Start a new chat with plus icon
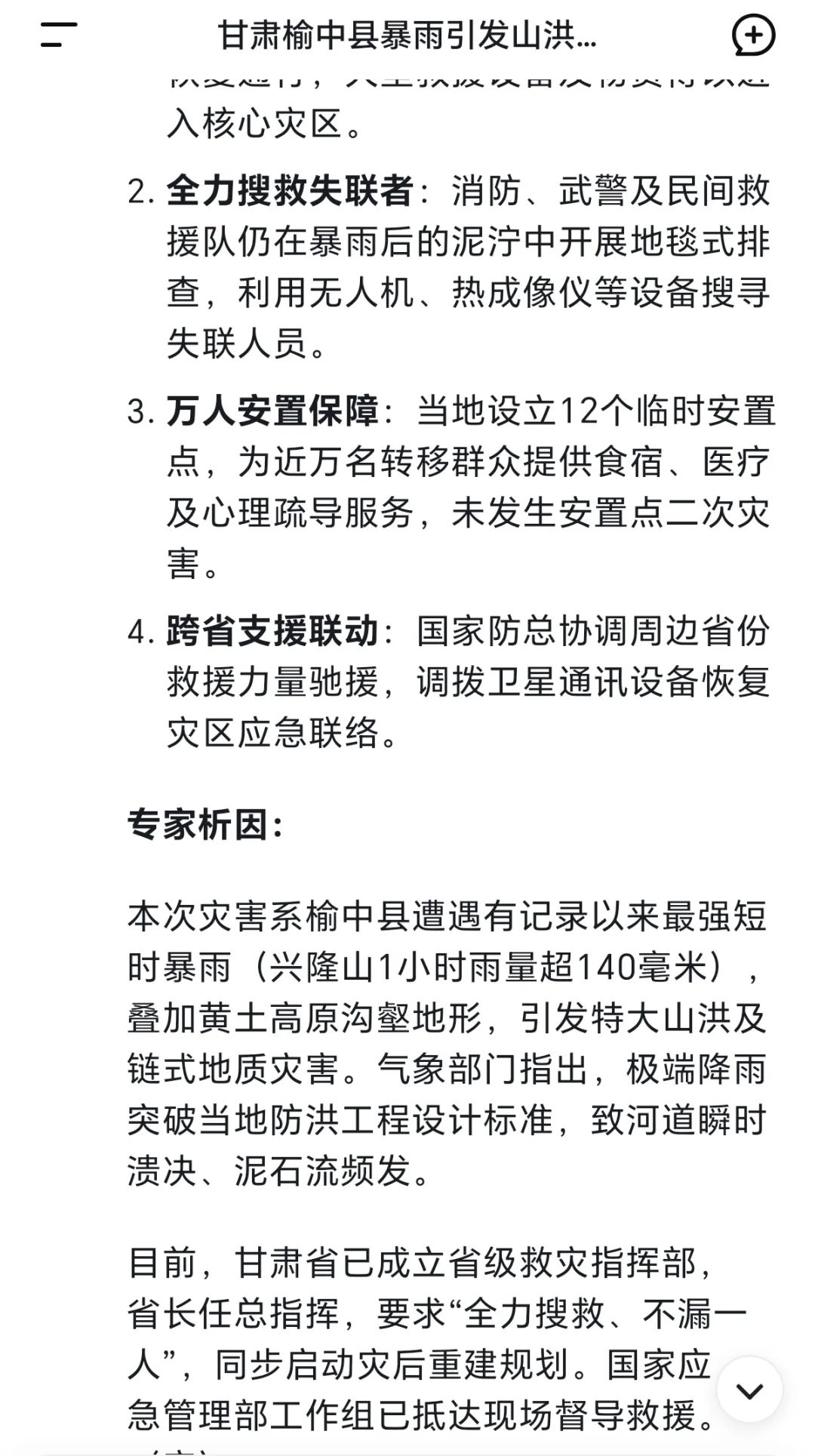This screenshot has width=815, height=1456. [753, 35]
